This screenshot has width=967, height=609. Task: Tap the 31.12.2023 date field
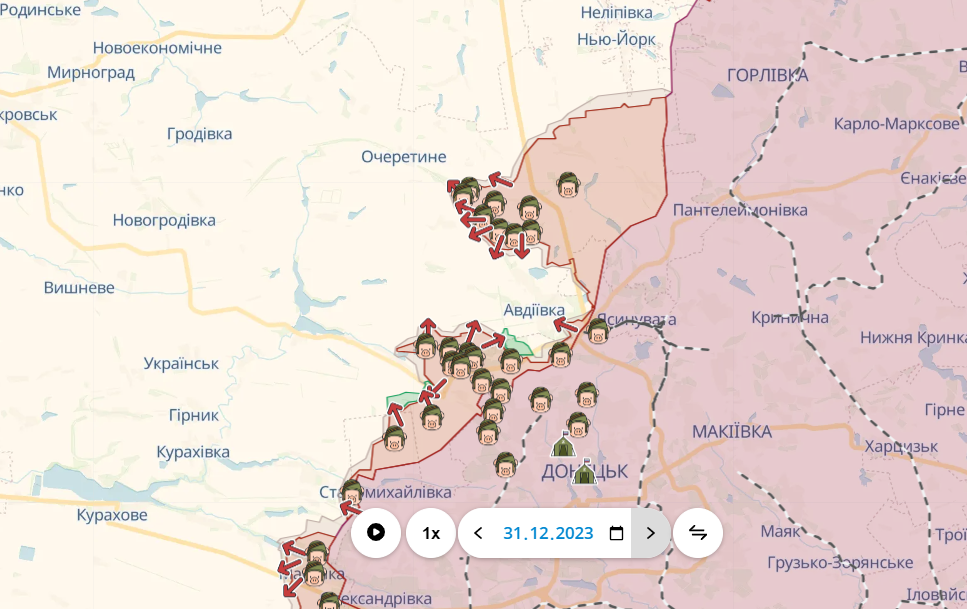click(x=548, y=533)
